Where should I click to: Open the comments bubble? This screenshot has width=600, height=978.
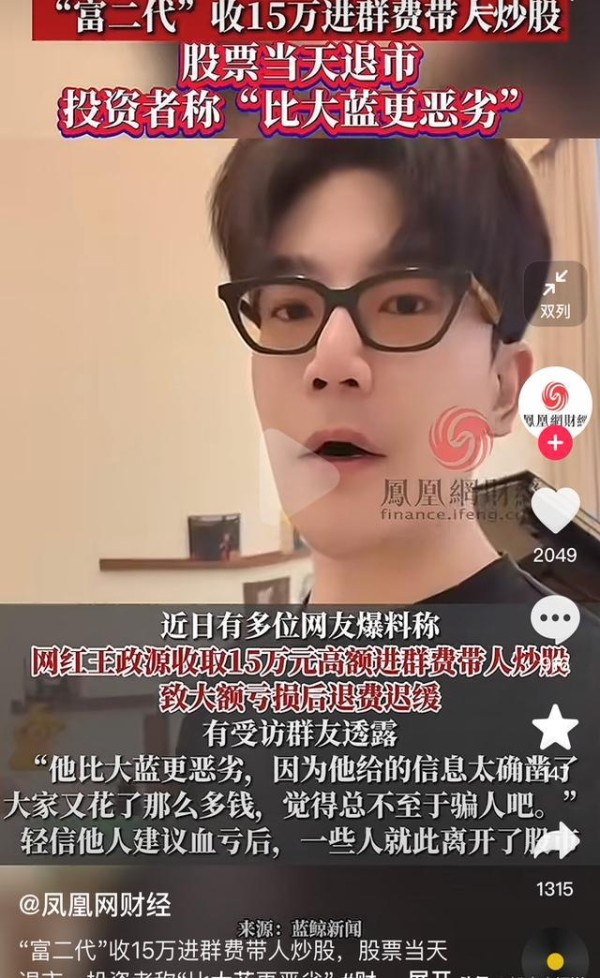(x=554, y=619)
